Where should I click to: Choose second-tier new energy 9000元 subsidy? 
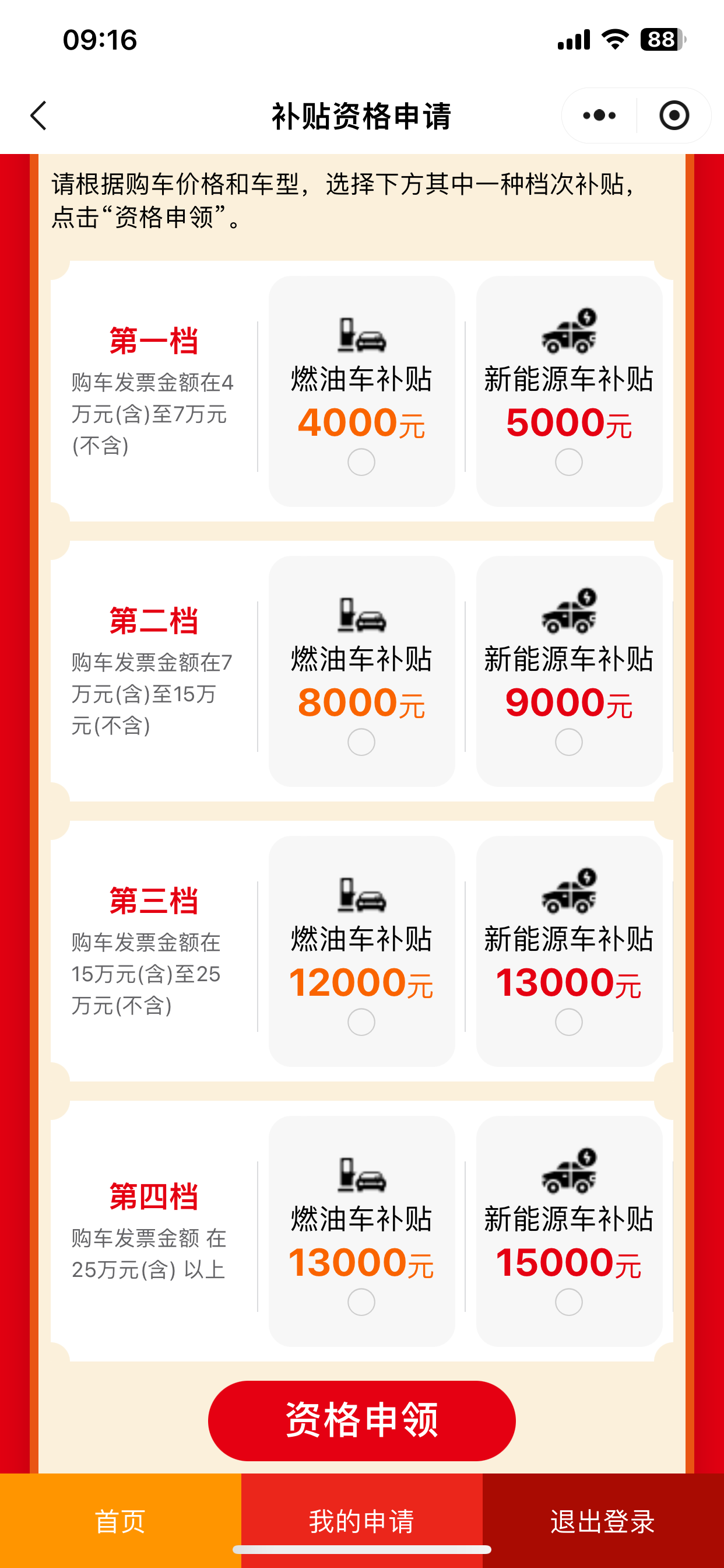click(569, 742)
